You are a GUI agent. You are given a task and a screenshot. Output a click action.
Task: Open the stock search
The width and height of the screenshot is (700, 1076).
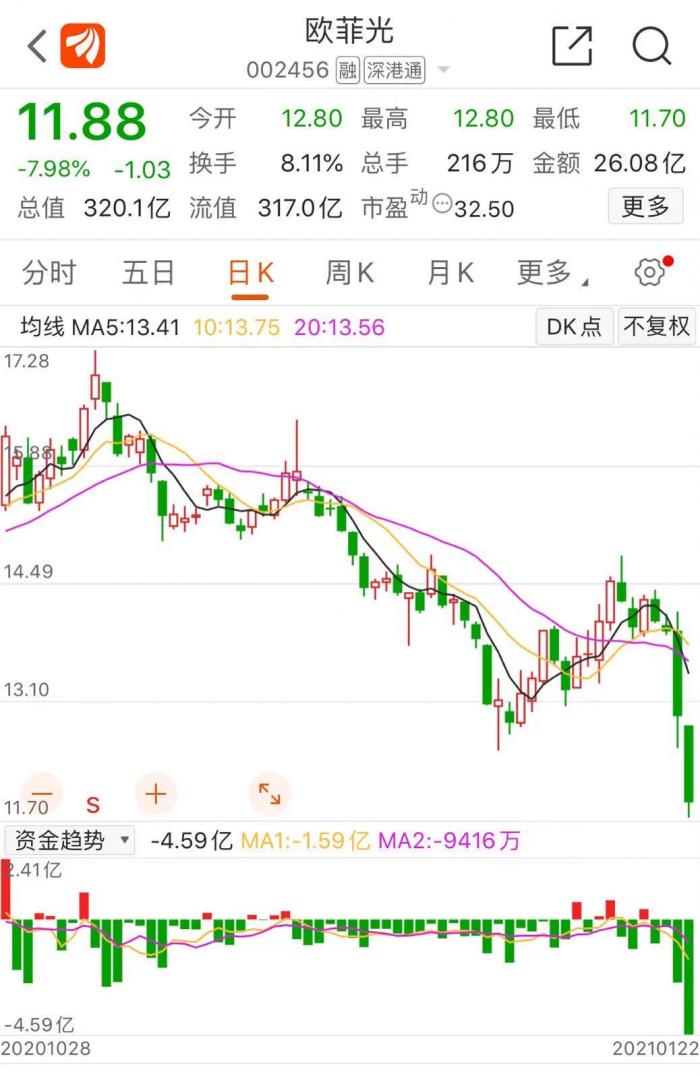tap(651, 46)
